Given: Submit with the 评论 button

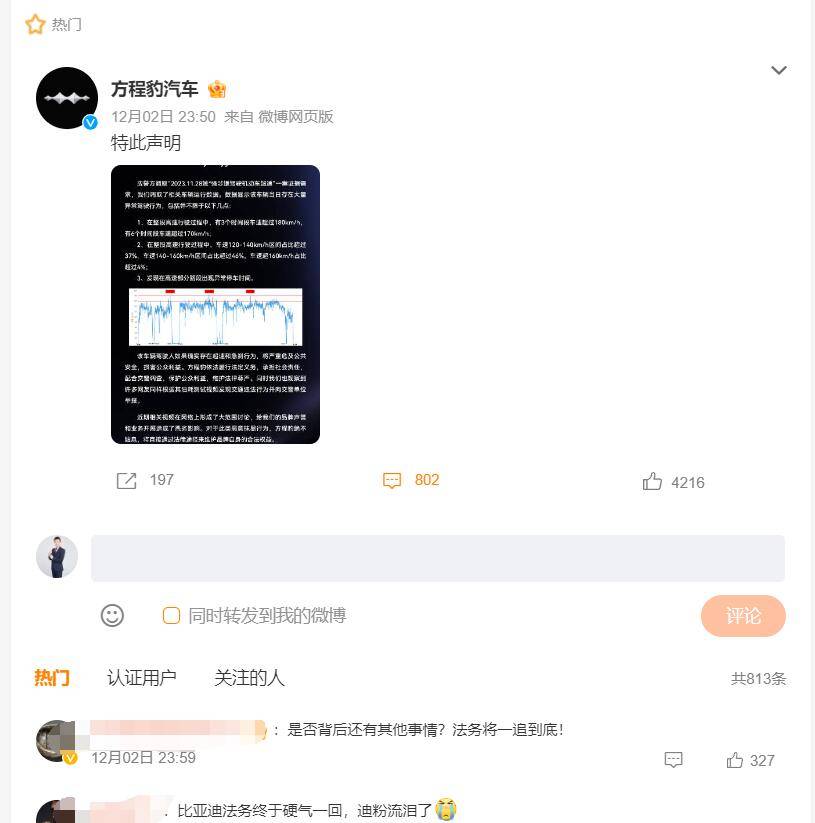Looking at the screenshot, I should (742, 616).
